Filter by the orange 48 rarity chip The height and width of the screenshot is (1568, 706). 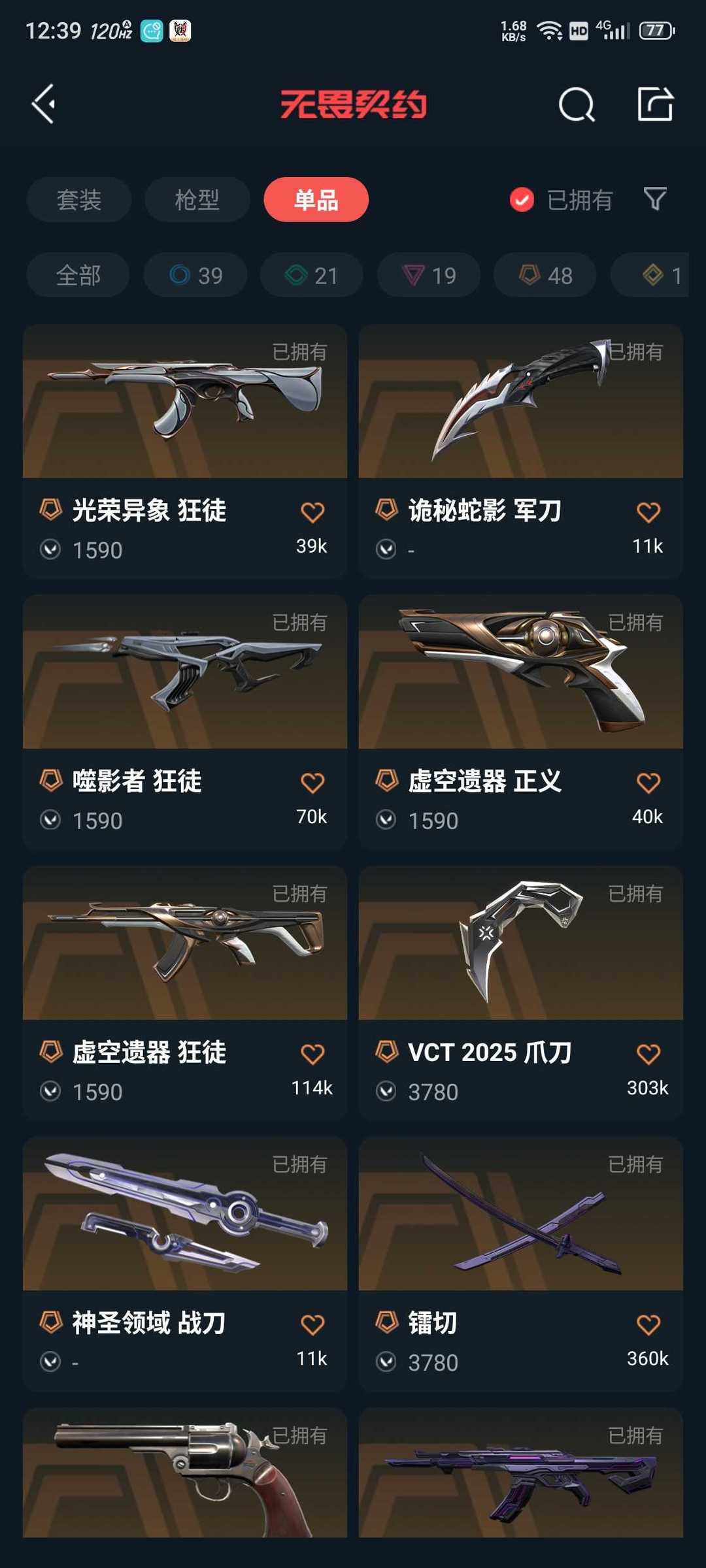(545, 275)
